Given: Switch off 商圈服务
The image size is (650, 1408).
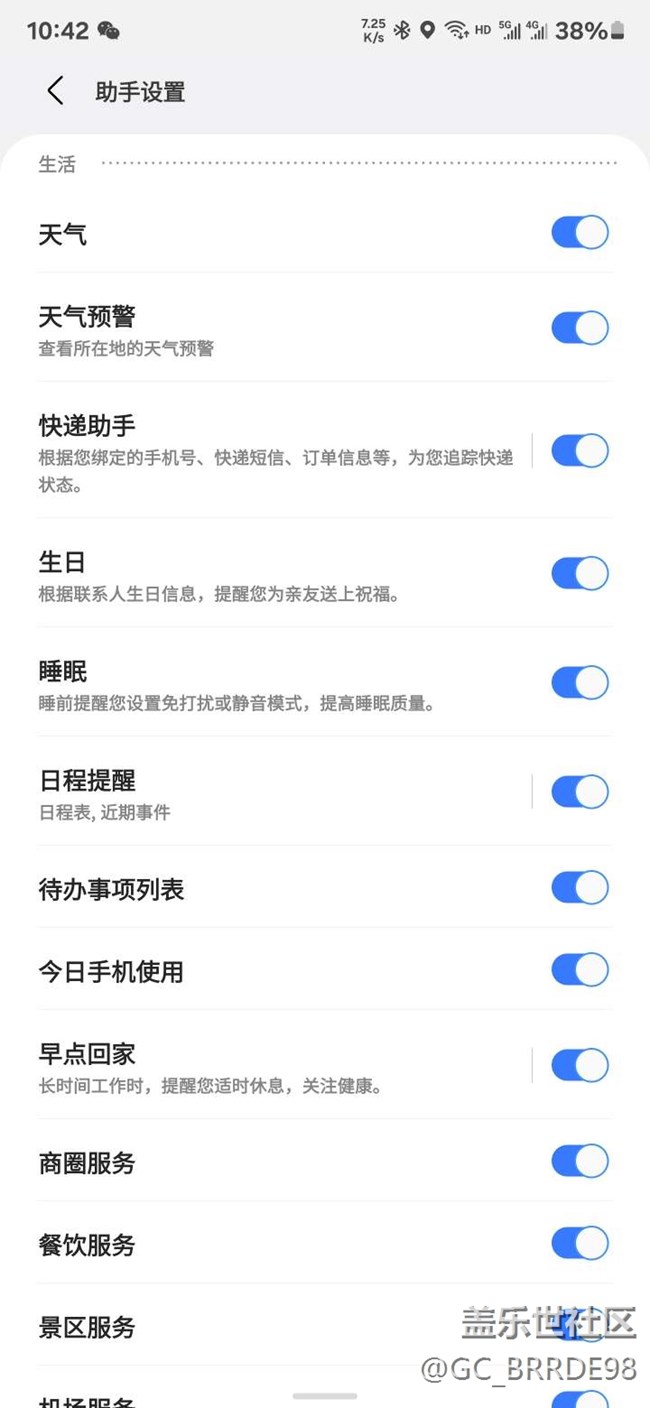Looking at the screenshot, I should tap(579, 1161).
